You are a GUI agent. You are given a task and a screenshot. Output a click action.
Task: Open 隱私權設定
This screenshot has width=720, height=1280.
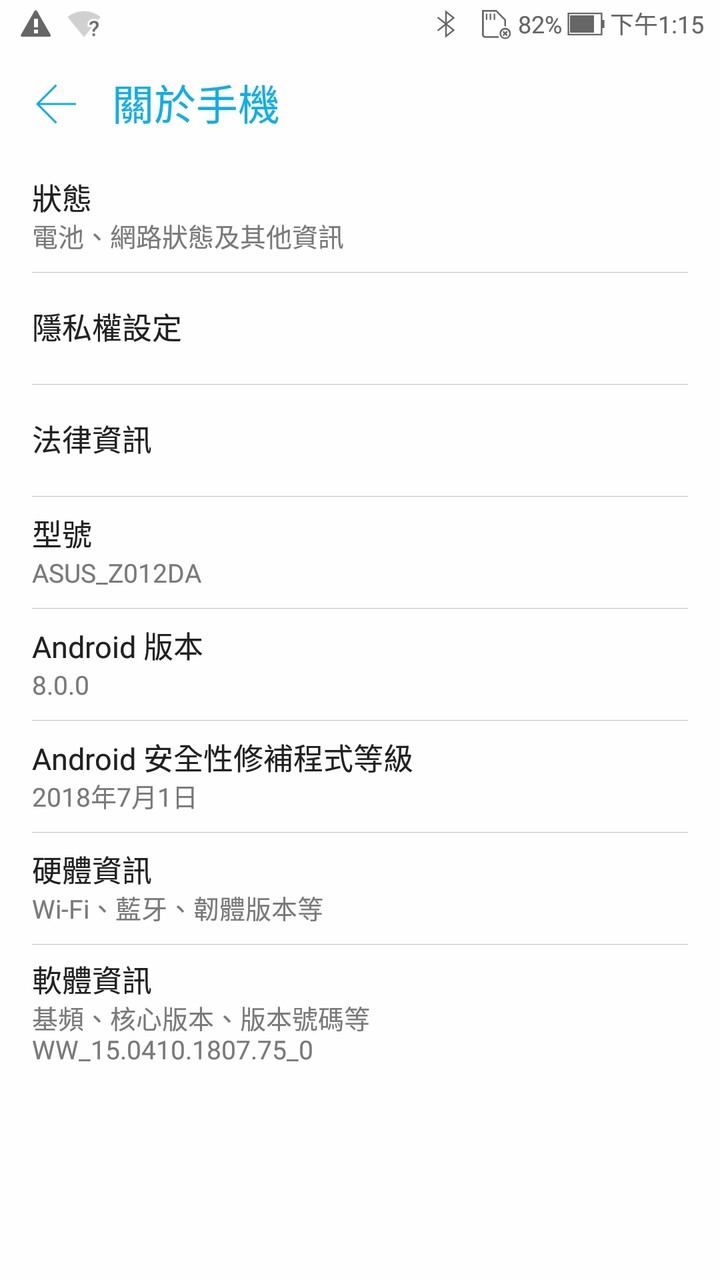tap(360, 328)
